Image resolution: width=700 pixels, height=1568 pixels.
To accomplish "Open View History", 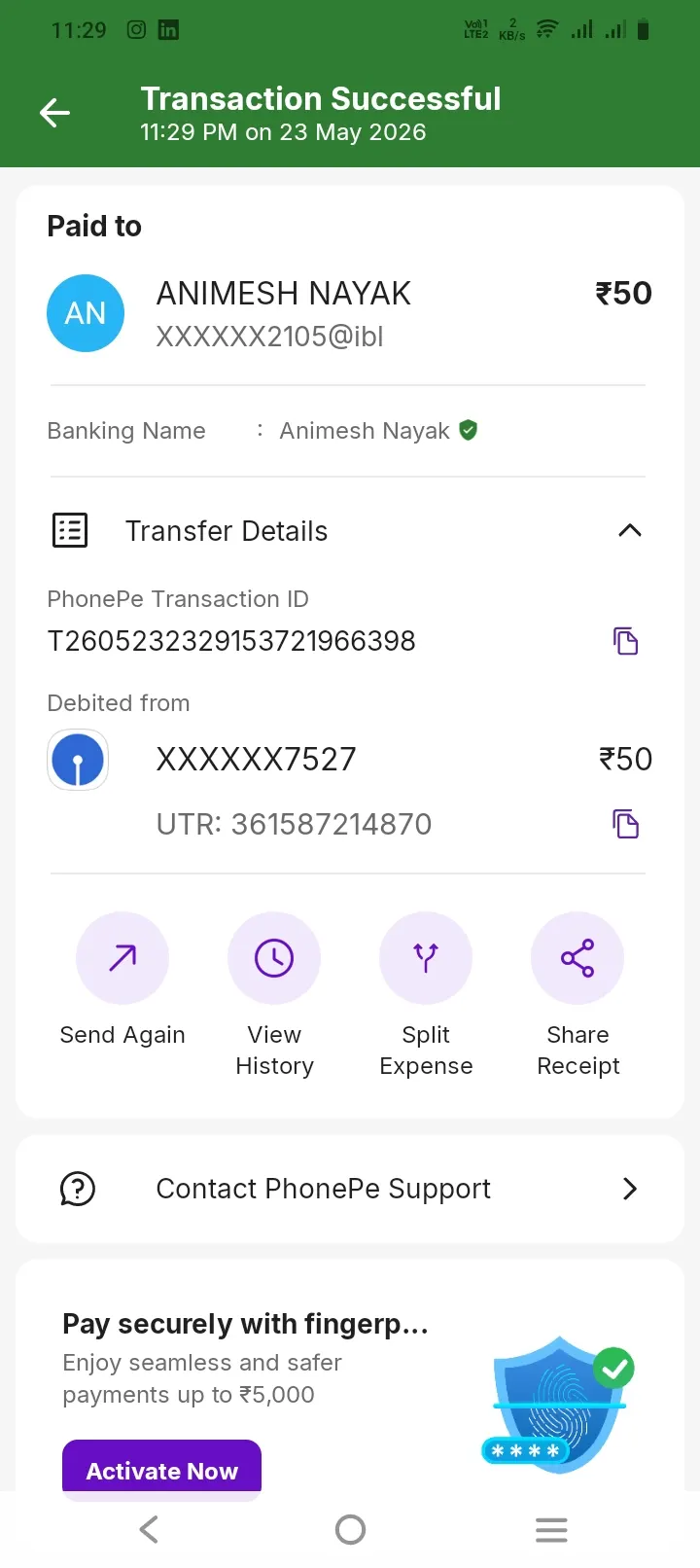I will pos(274,995).
